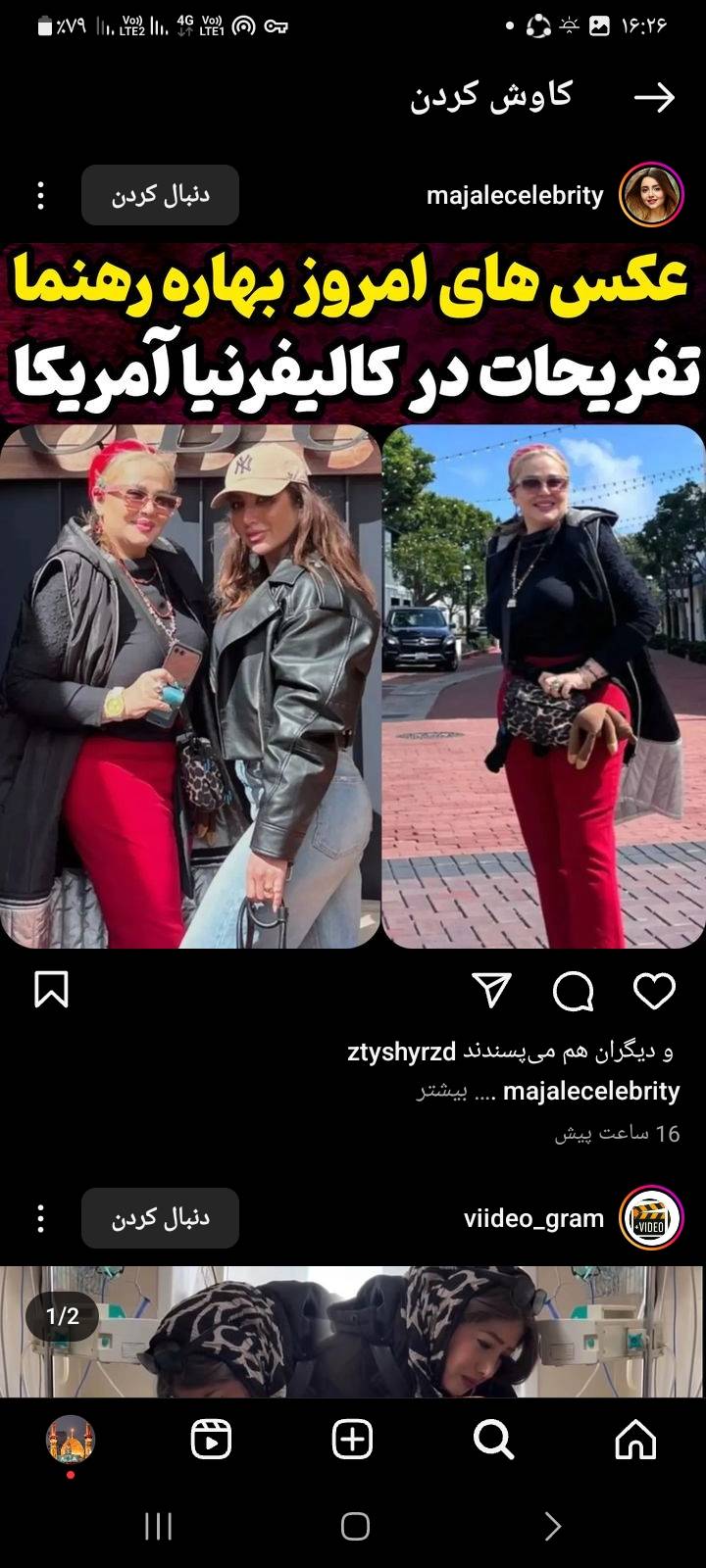Follow viideo_gram with دنبال کردن button
The height and width of the screenshot is (1568, 706).
tap(160, 1218)
